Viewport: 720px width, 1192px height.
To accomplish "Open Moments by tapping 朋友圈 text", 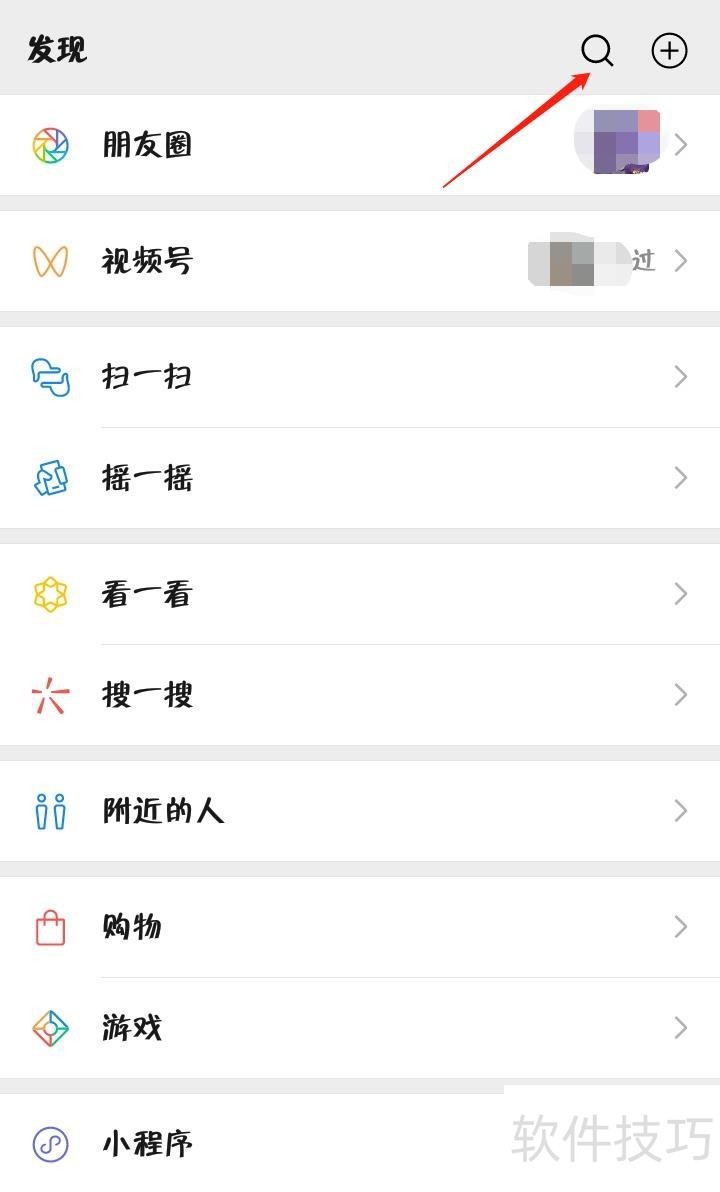I will coord(146,145).
